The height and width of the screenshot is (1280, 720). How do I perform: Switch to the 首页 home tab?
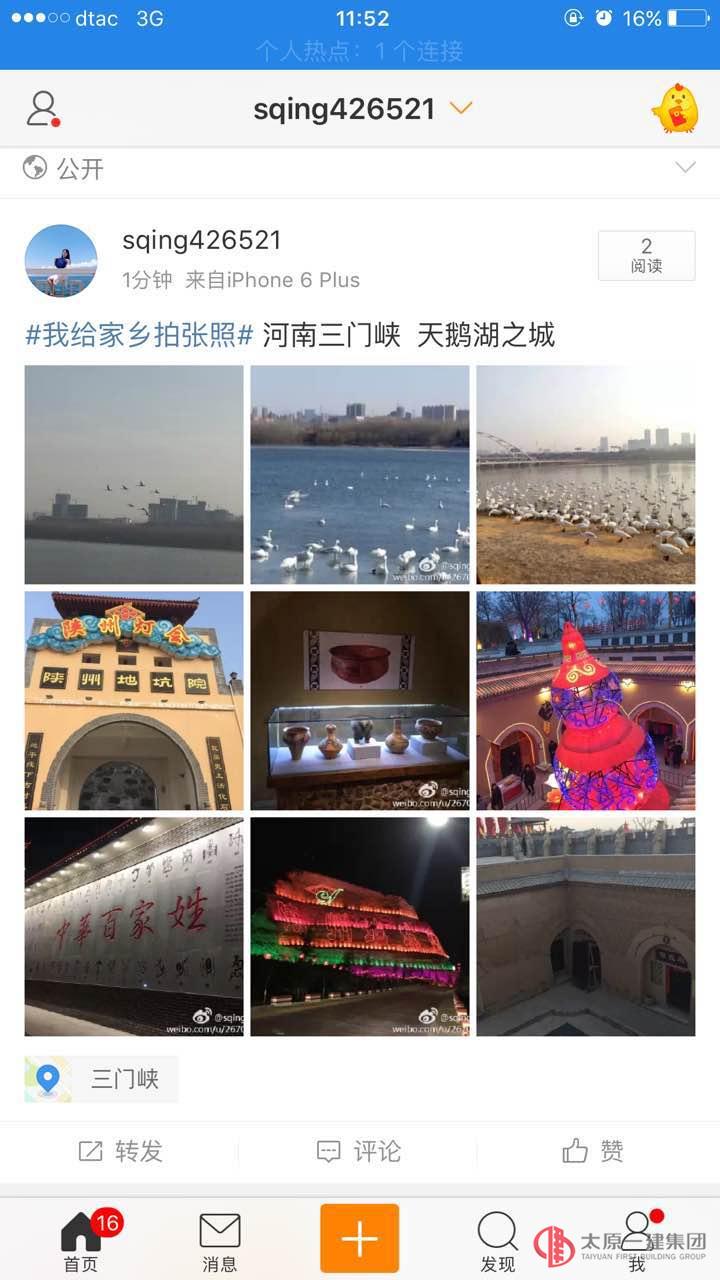pos(82,1242)
